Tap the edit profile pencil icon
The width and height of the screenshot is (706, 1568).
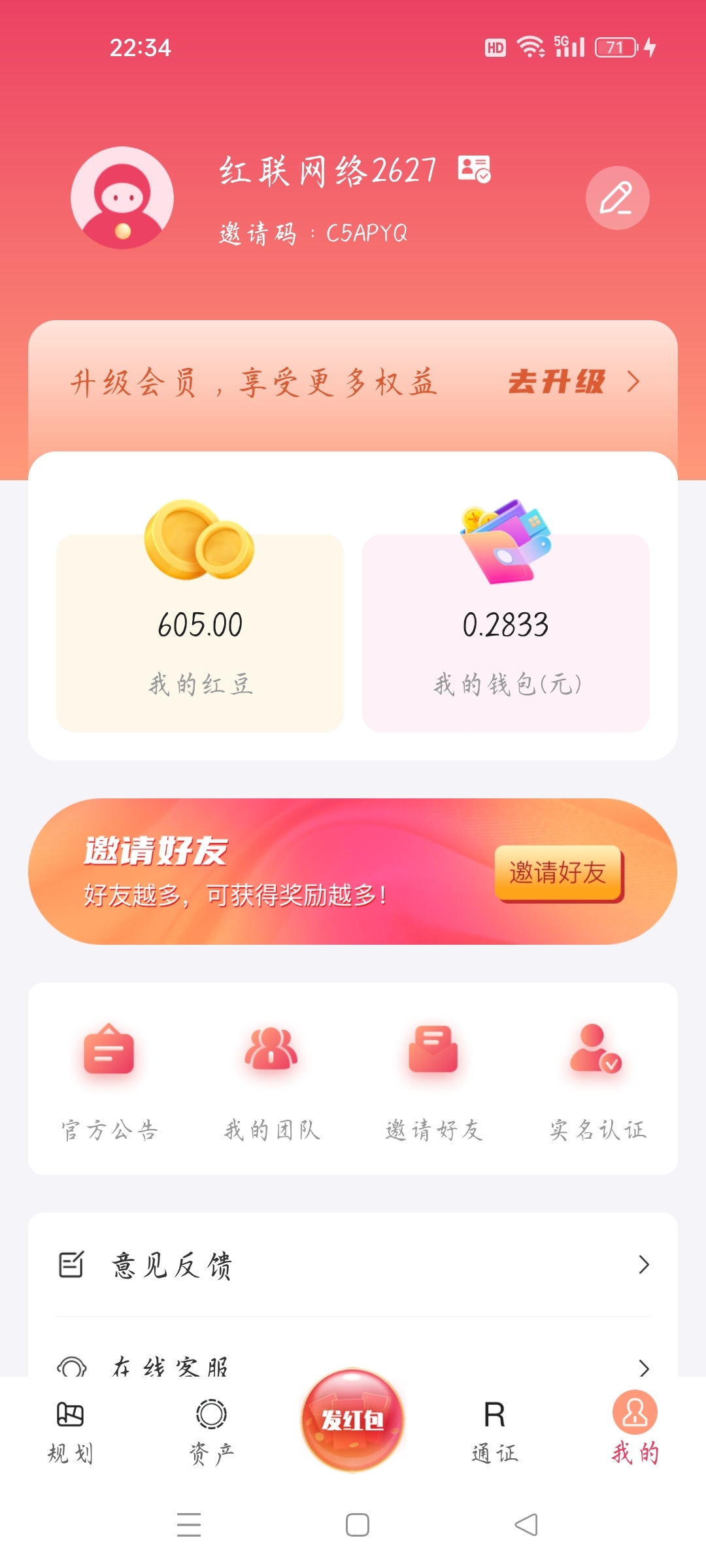point(617,198)
